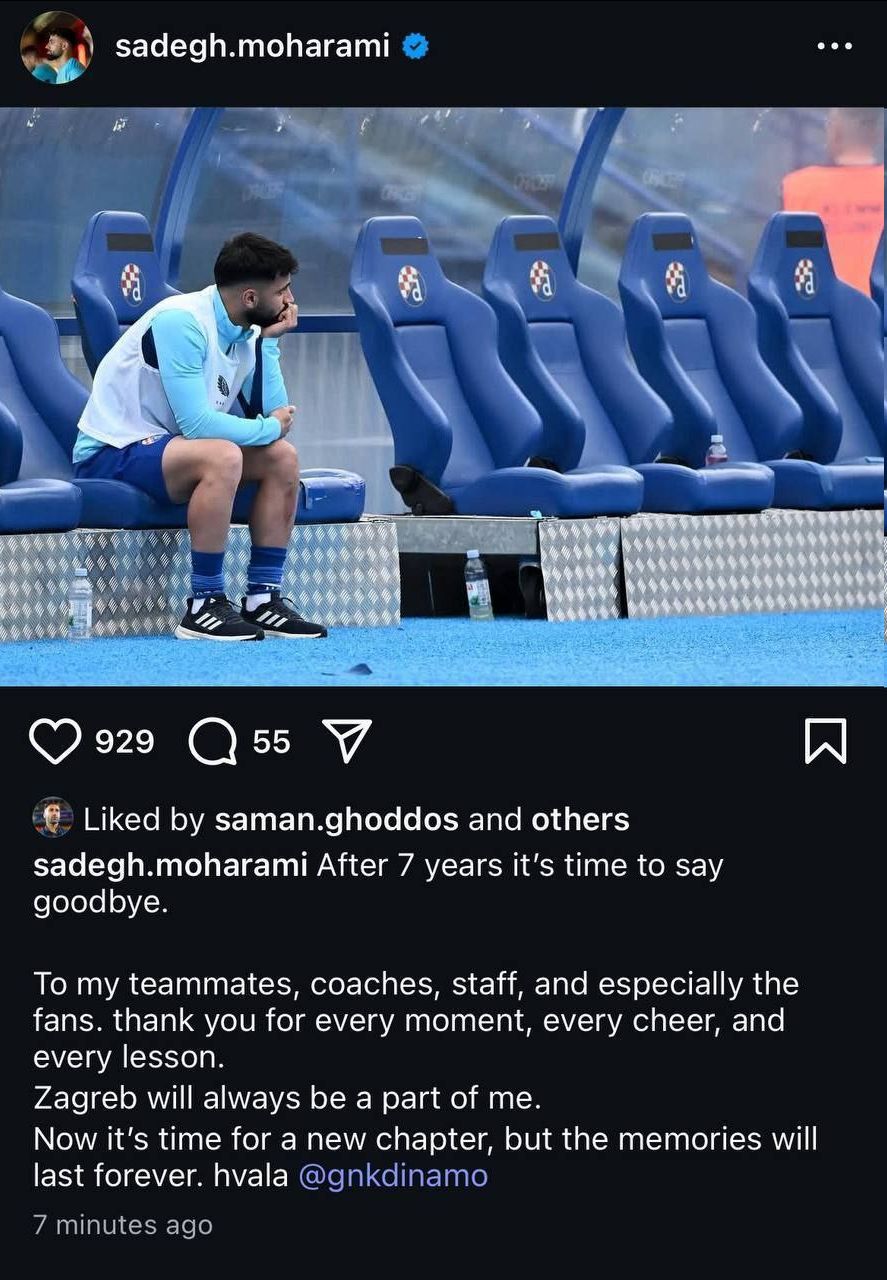The image size is (887, 1280).
Task: Share the post via paper plane icon
Action: (347, 741)
